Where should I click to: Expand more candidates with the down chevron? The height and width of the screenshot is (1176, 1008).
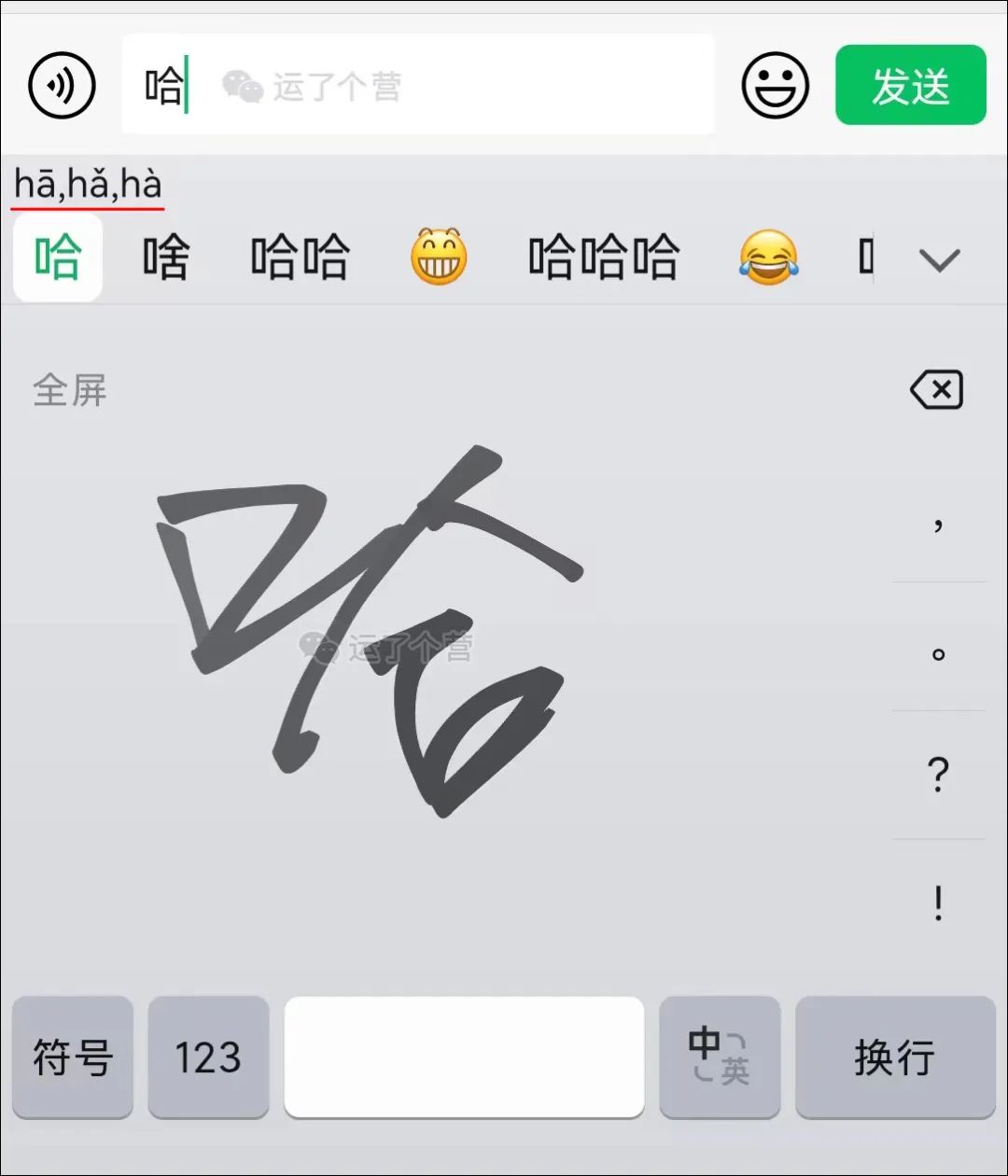tap(940, 259)
